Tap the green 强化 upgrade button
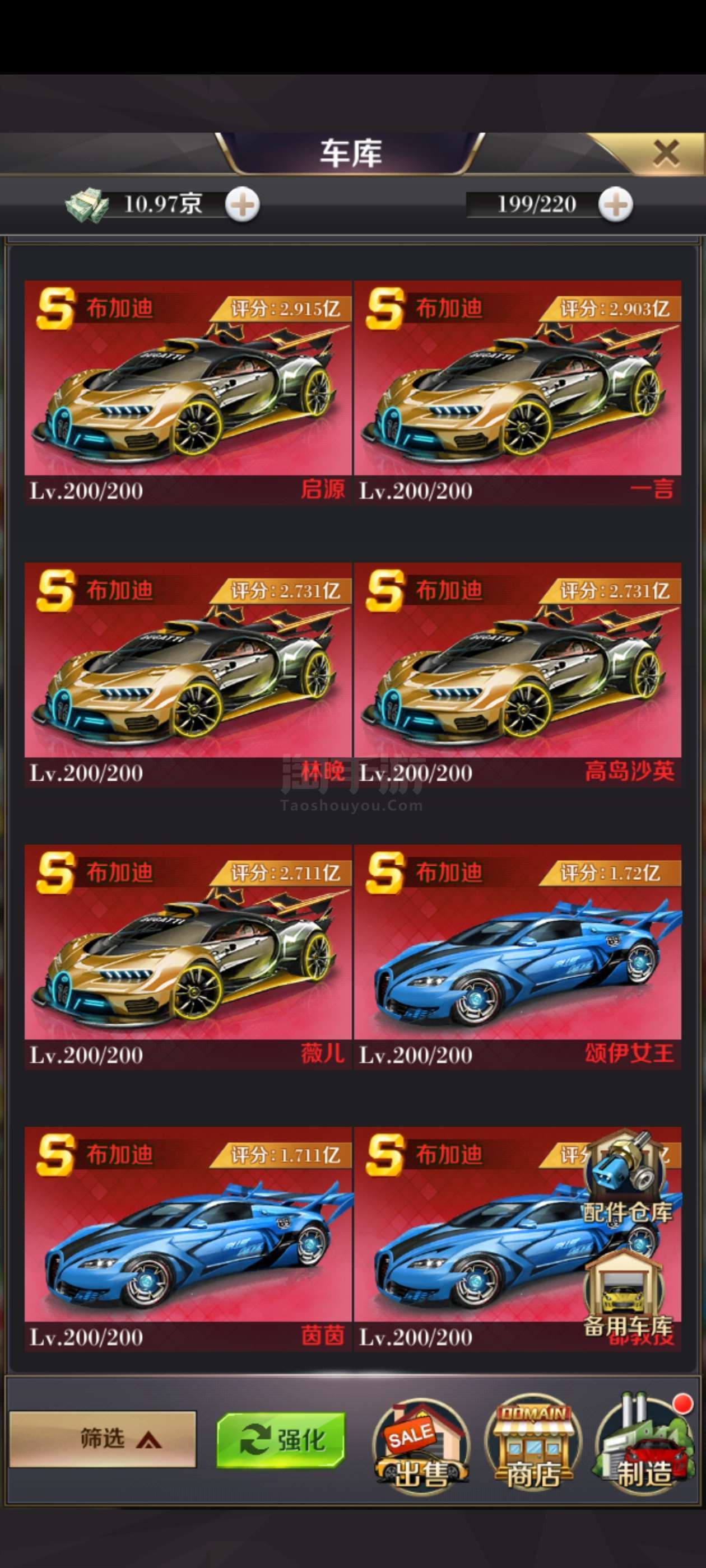Image resolution: width=706 pixels, height=1568 pixels. 281,1440
